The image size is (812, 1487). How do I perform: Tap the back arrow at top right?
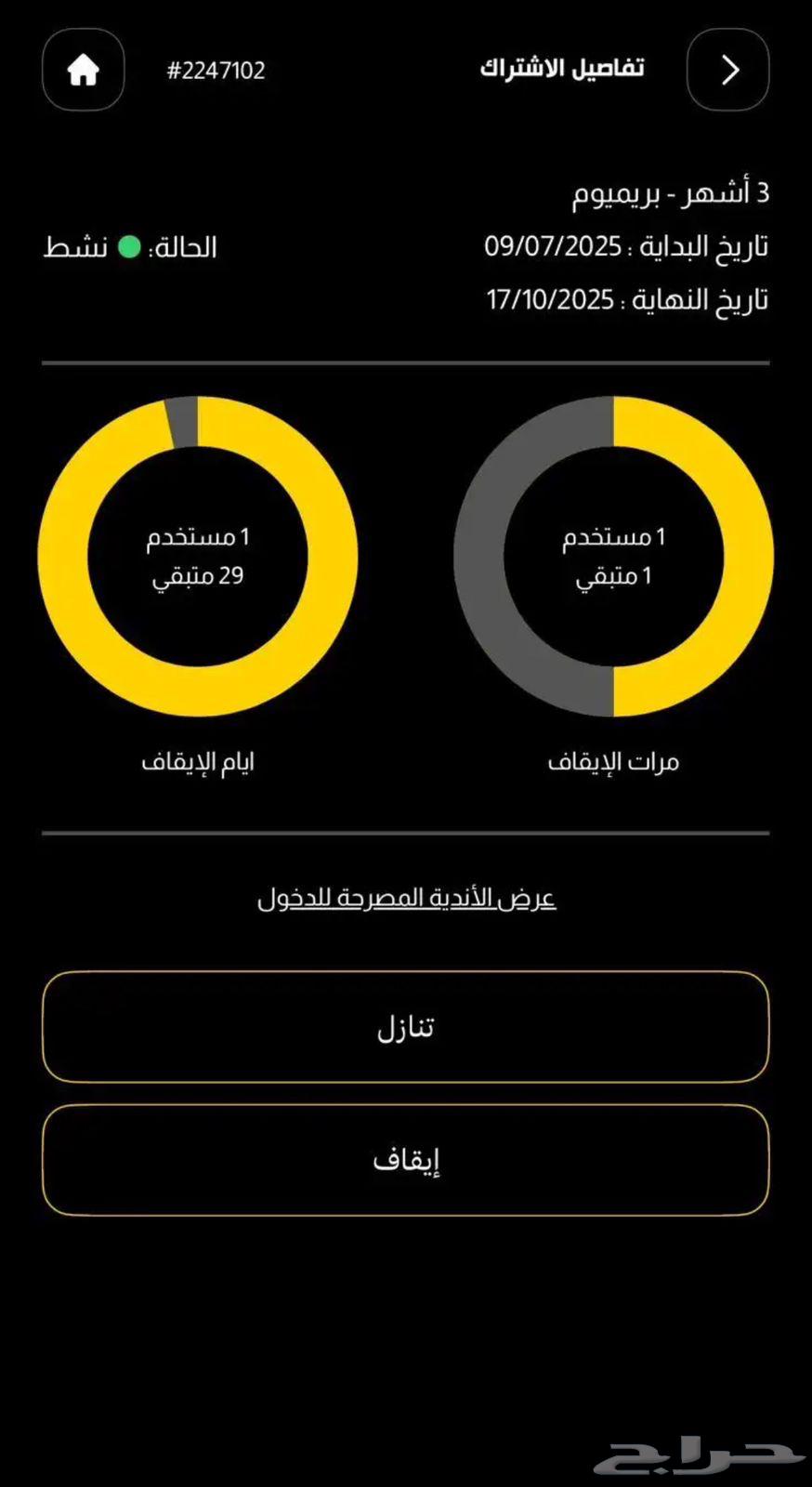[728, 70]
